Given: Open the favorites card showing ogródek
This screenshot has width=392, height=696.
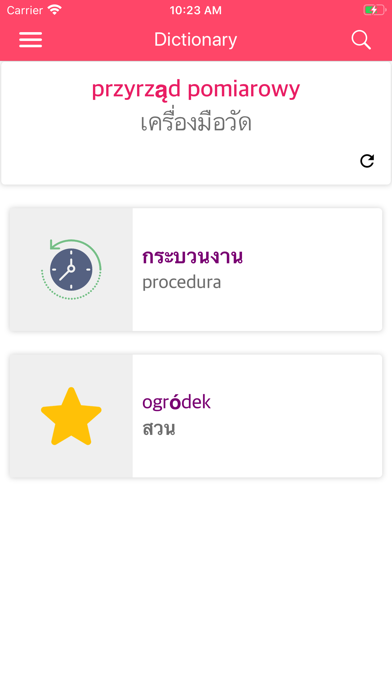Looking at the screenshot, I should point(196,416).
